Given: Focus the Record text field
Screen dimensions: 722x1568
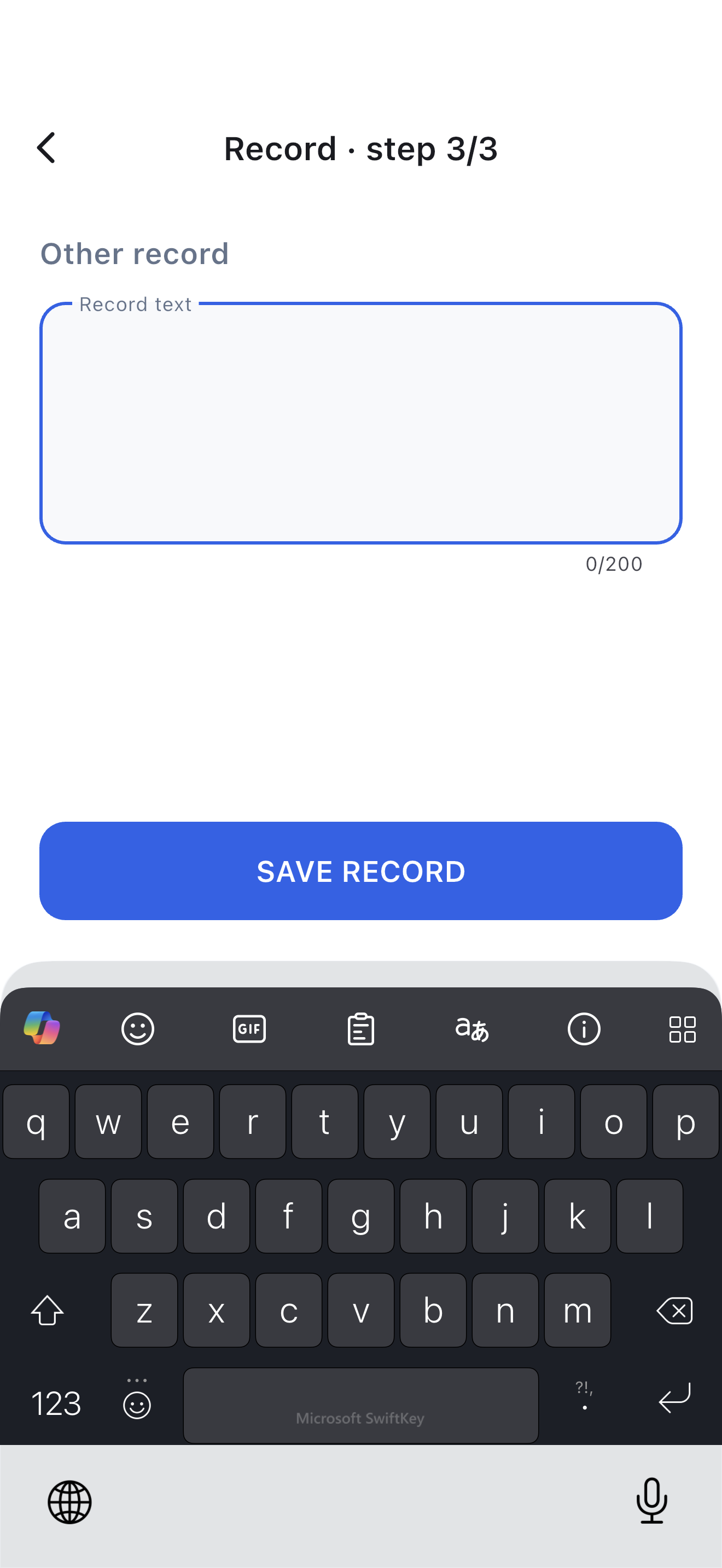Looking at the screenshot, I should pyautogui.click(x=361, y=423).
